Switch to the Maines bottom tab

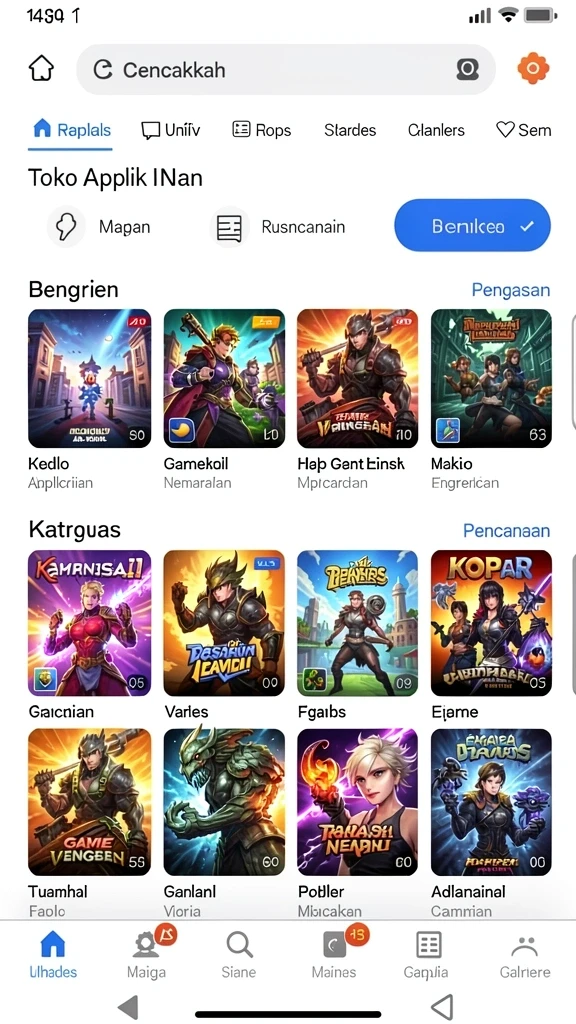pyautogui.click(x=334, y=955)
